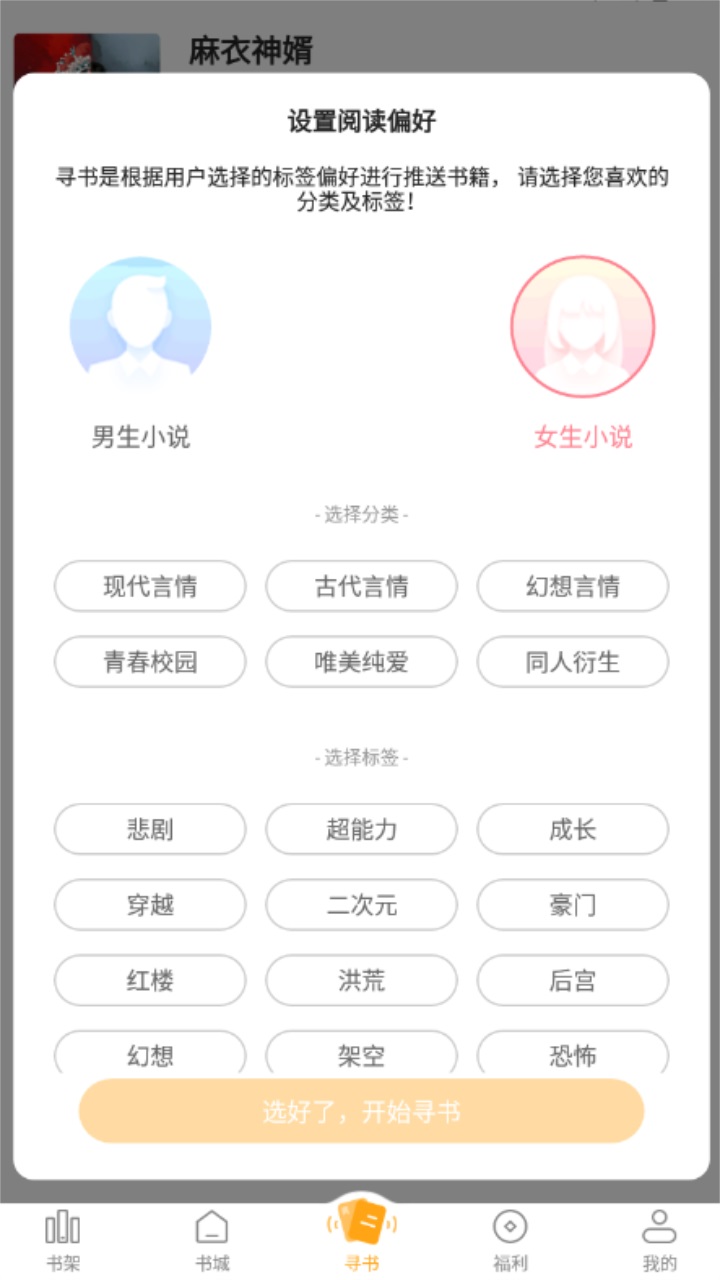Select the 现代言情 category

point(150,587)
